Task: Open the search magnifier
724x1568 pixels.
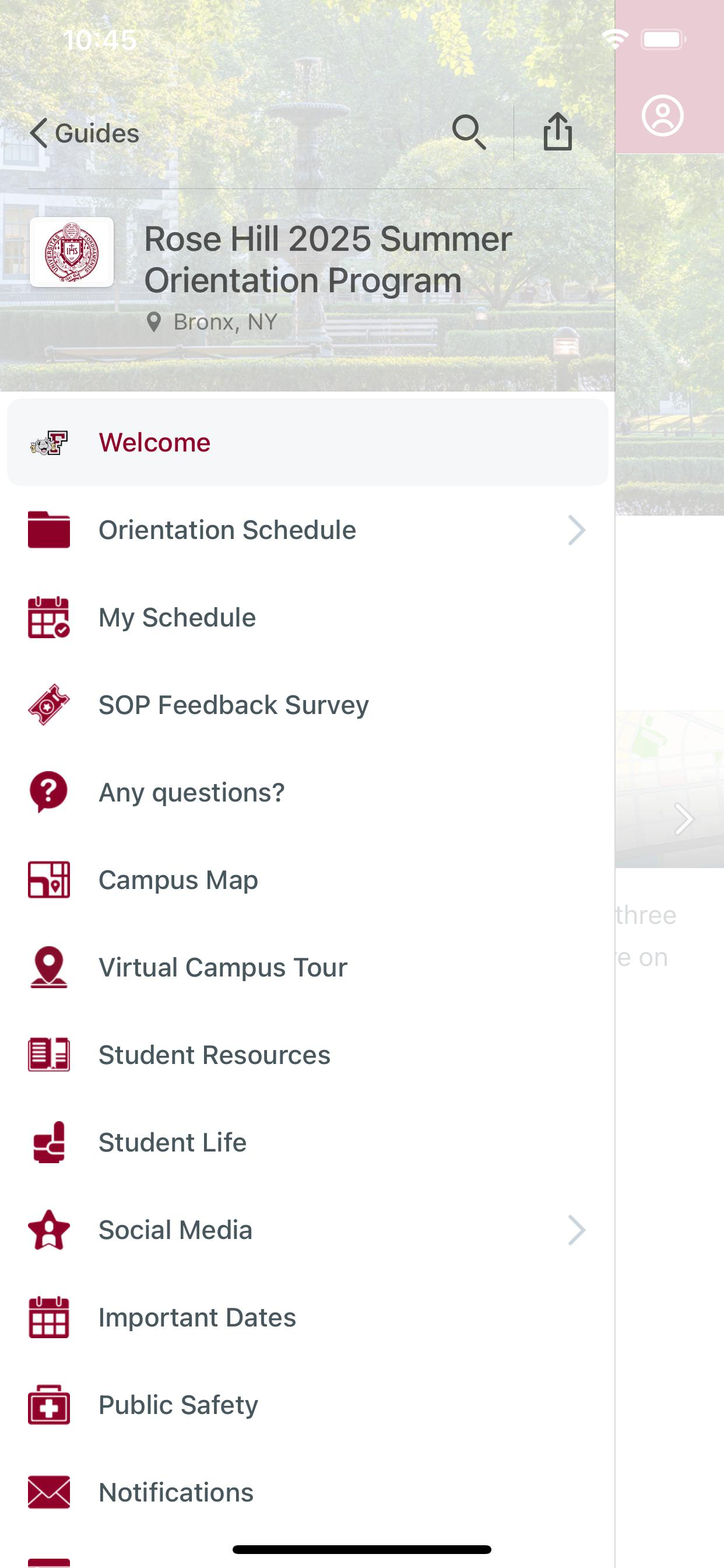Action: tap(469, 131)
